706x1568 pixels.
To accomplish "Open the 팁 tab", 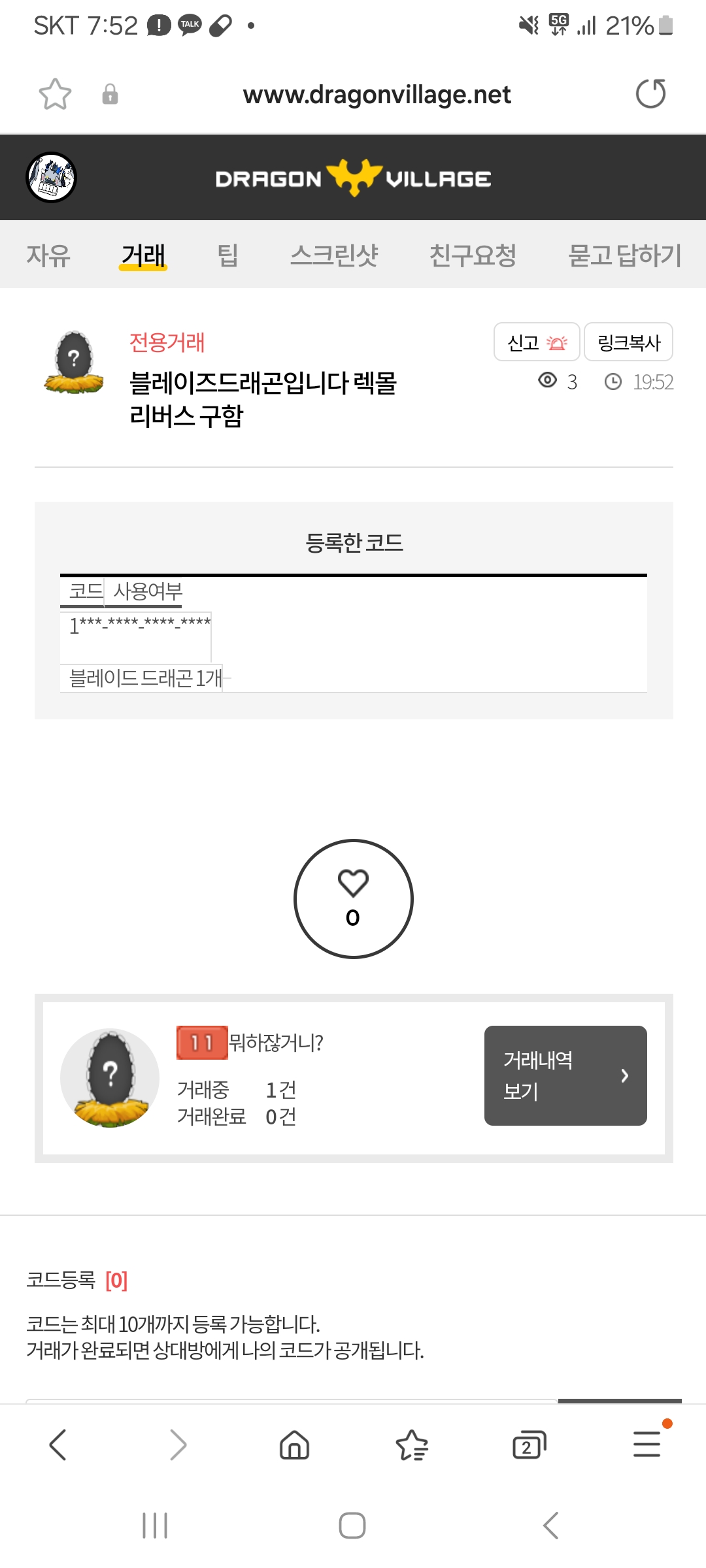I will point(227,255).
